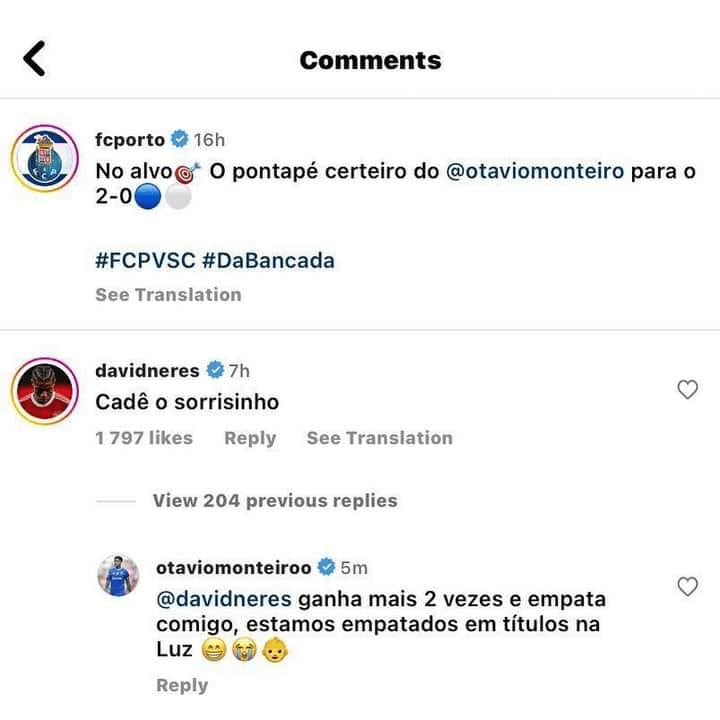
Task: Reply to otaviomonteiroo's comment
Action: tap(181, 685)
